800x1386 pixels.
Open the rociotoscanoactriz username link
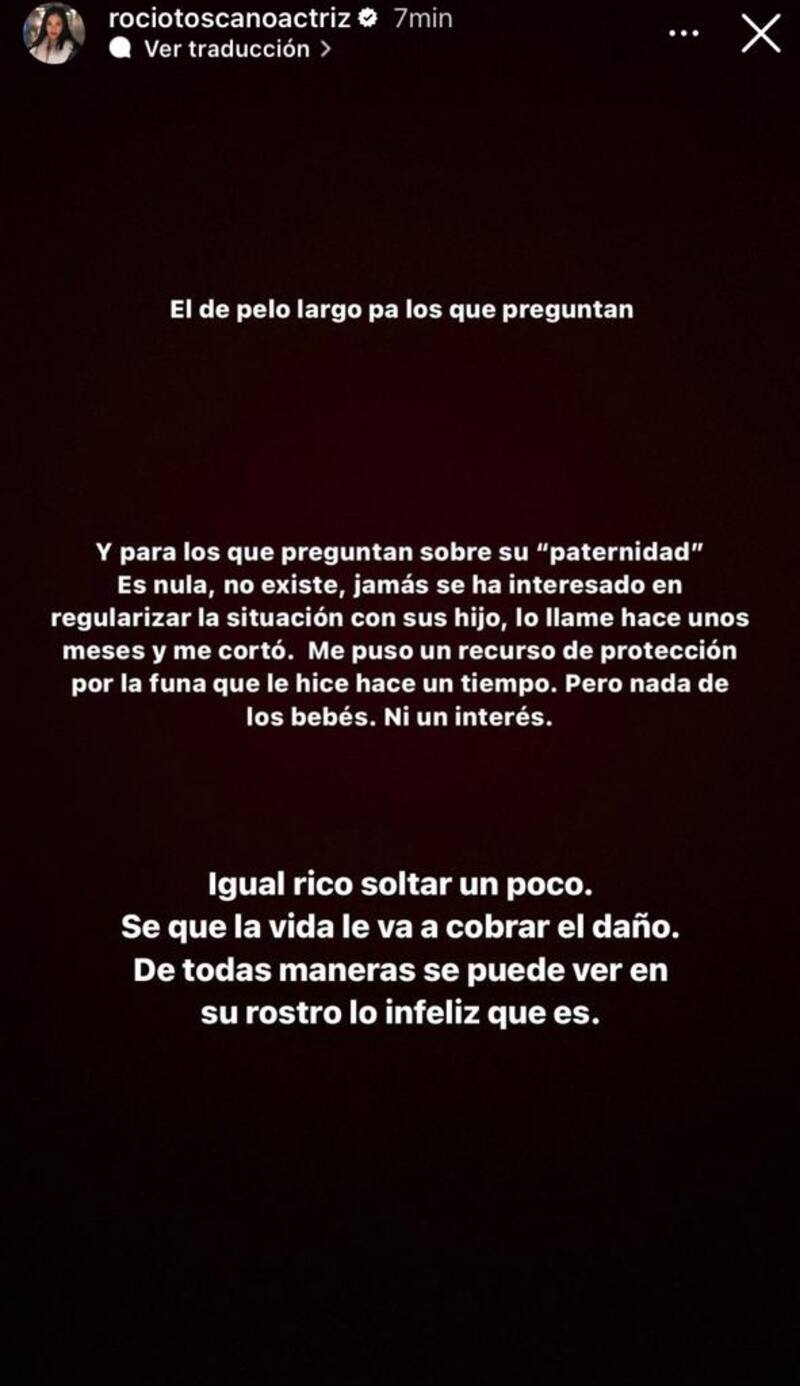coord(230,19)
